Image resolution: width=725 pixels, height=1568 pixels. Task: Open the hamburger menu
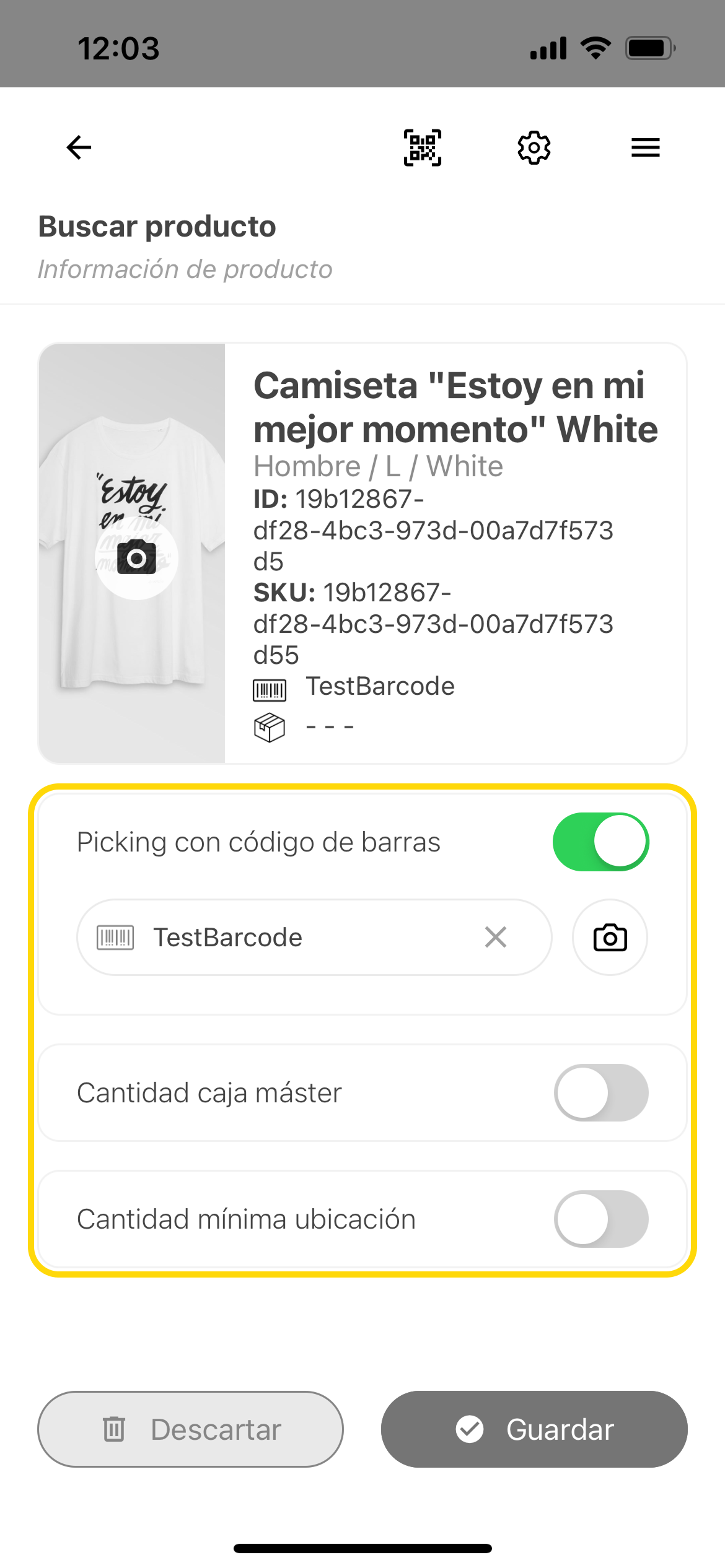point(644,147)
